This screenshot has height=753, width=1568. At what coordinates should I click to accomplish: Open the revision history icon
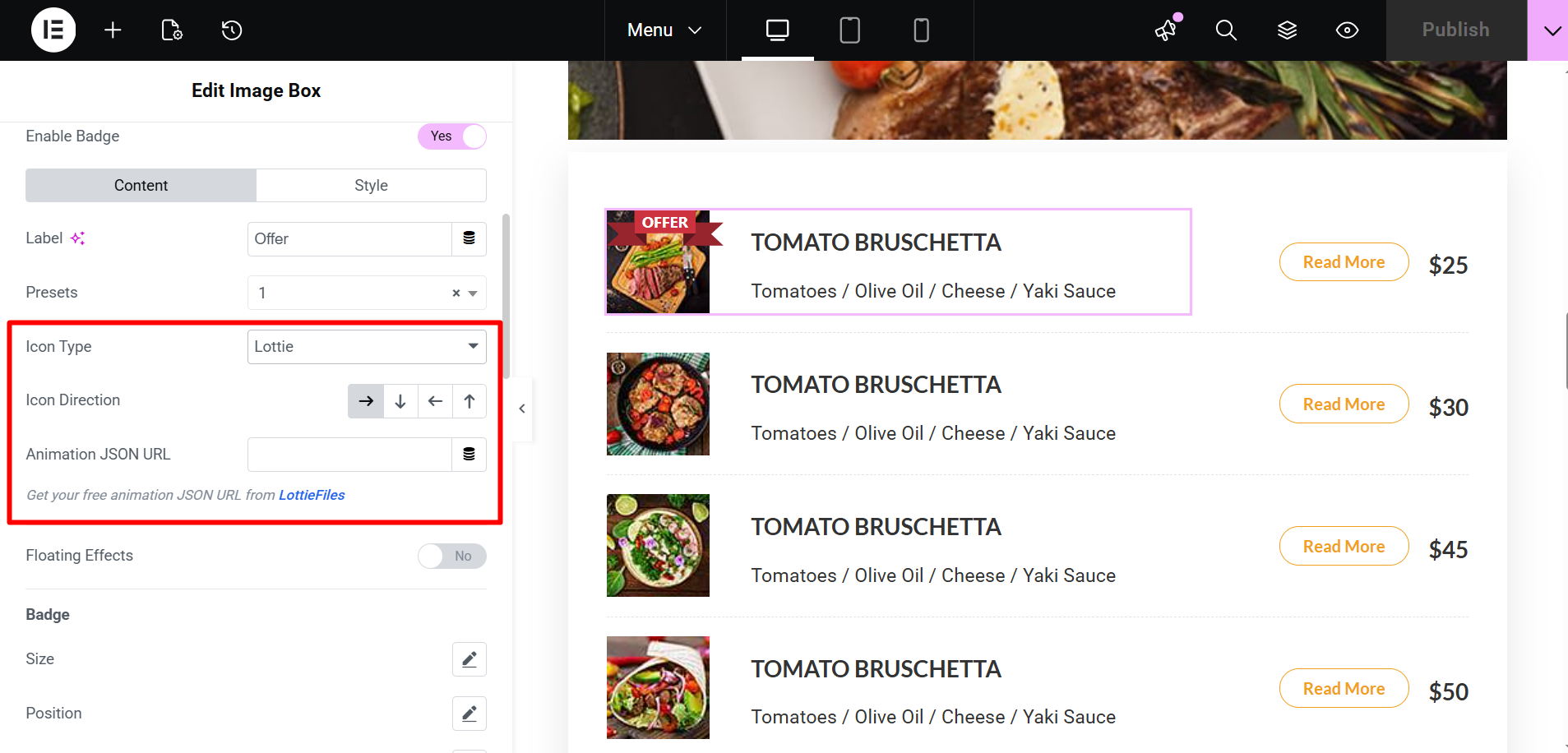point(232,30)
